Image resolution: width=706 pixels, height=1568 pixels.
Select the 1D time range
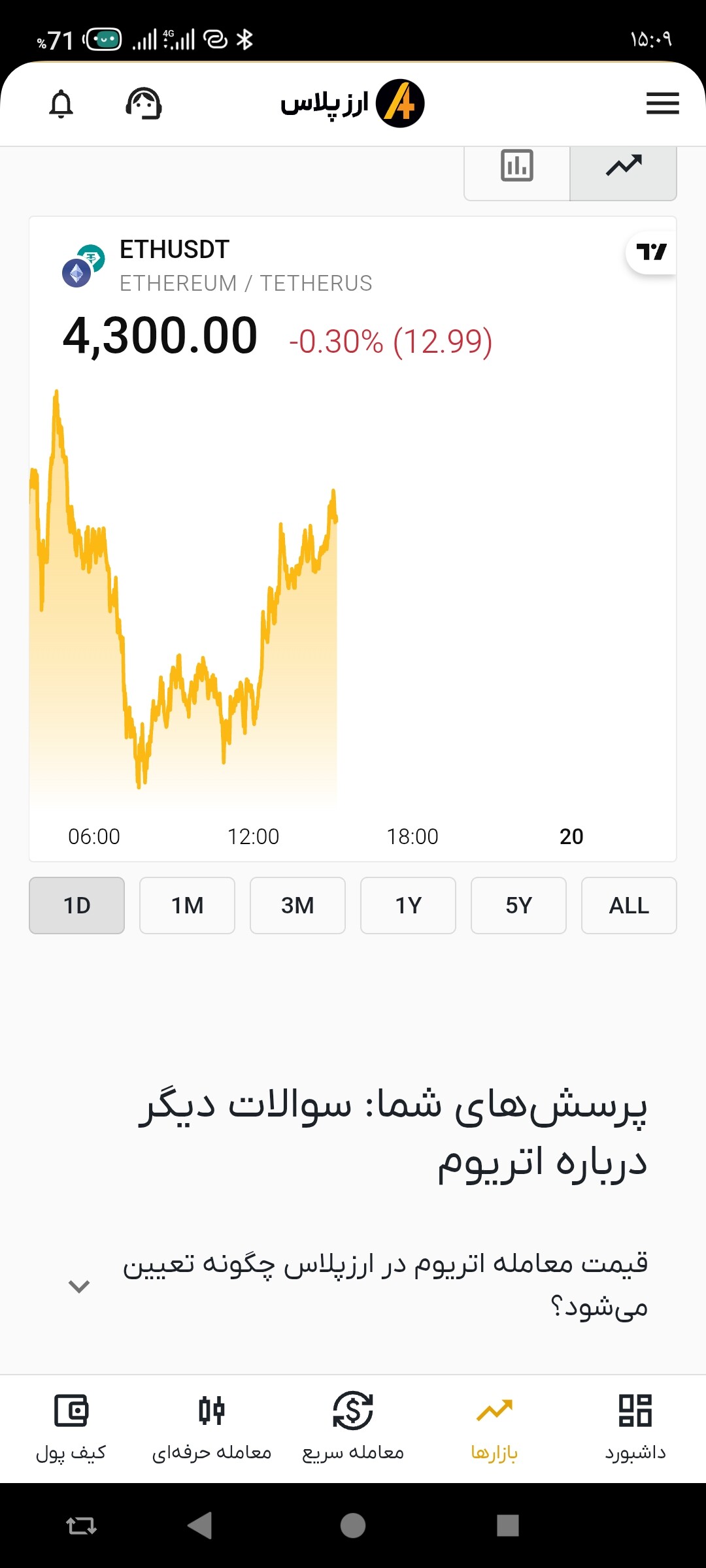(76, 906)
